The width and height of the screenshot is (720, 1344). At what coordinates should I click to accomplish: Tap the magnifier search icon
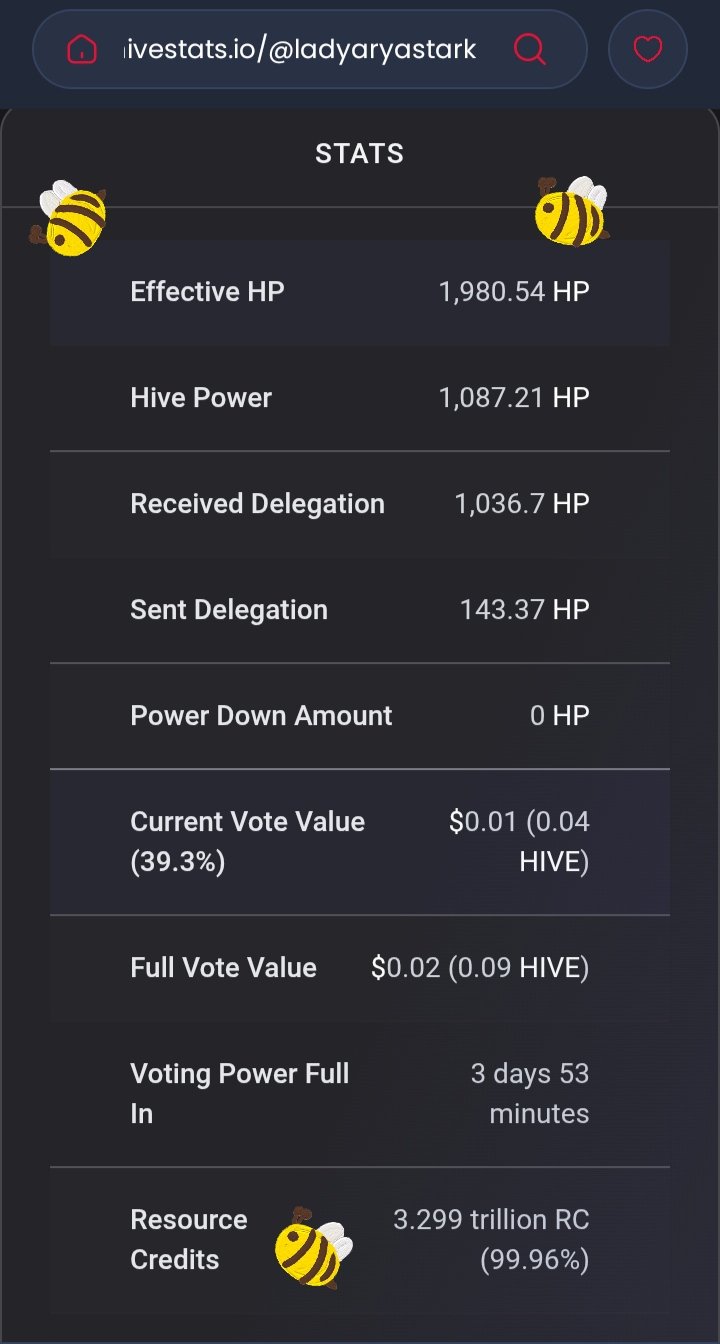530,49
